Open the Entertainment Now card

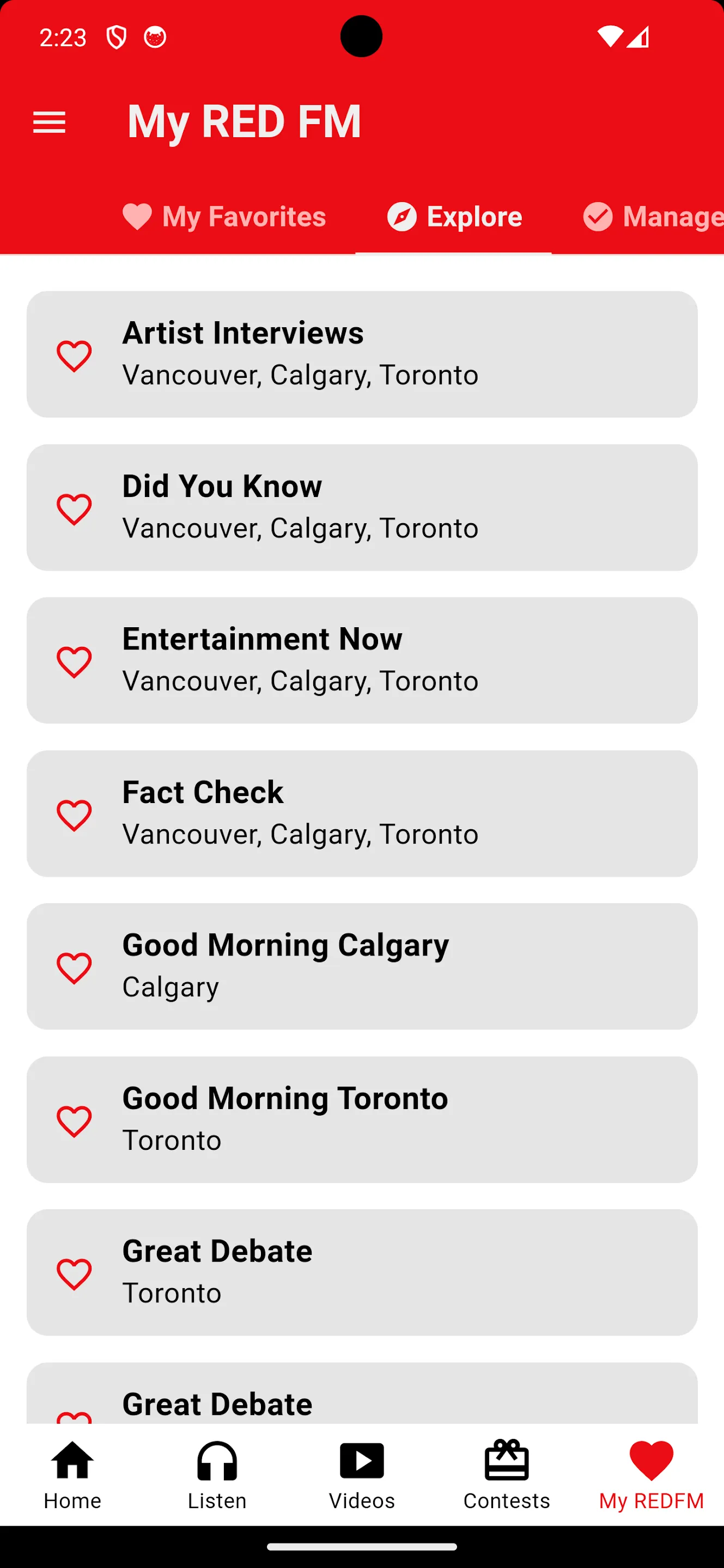pyautogui.click(x=362, y=660)
